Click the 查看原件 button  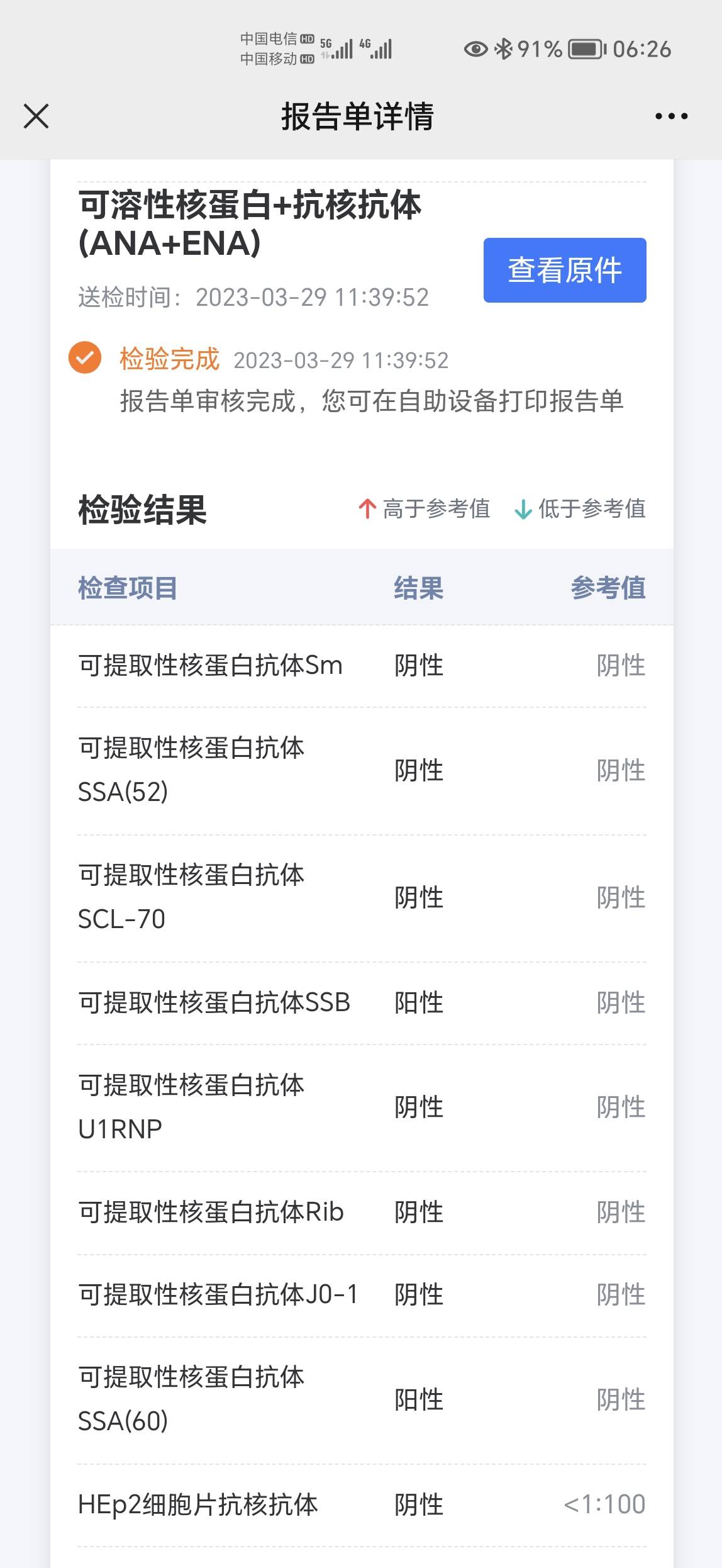pos(564,270)
